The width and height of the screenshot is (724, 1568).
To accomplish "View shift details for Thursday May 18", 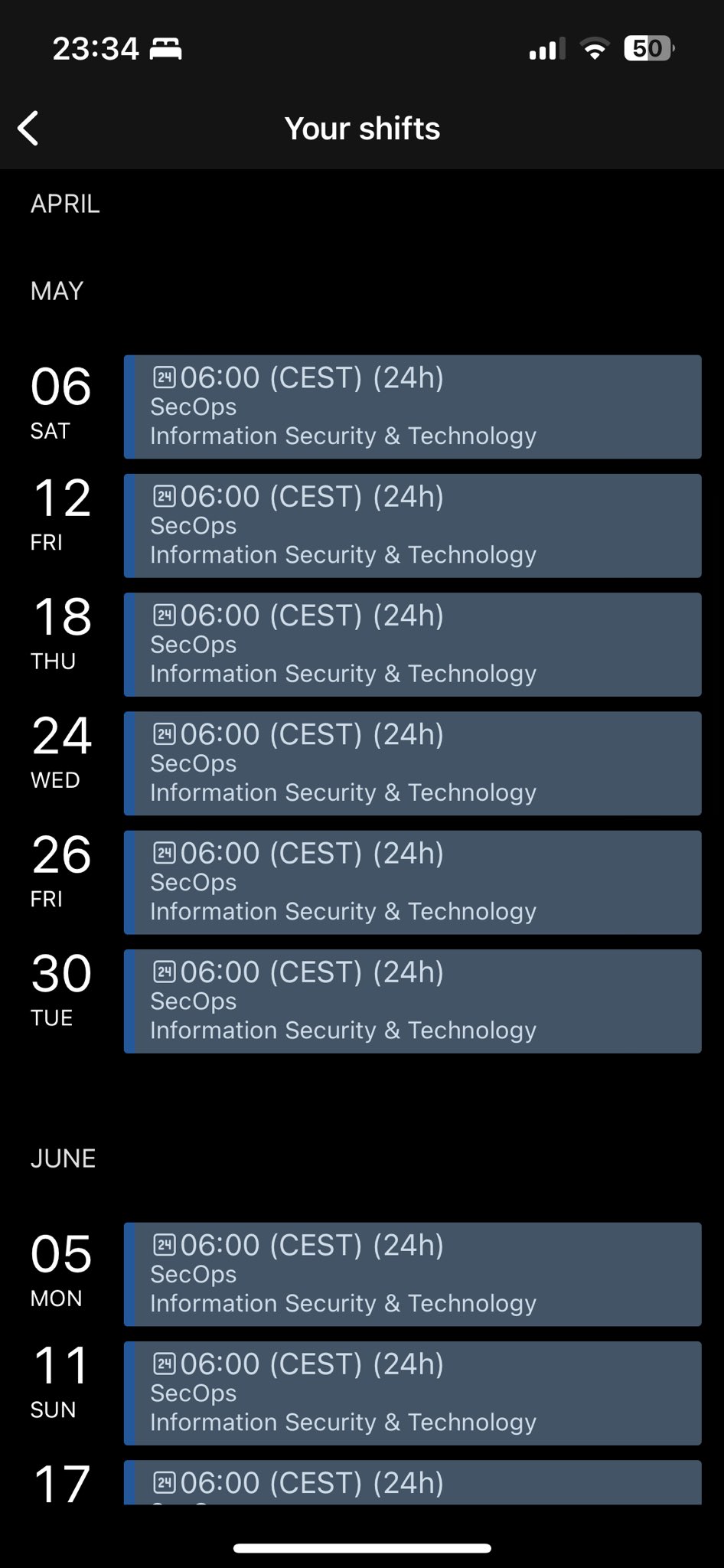I will (412, 644).
